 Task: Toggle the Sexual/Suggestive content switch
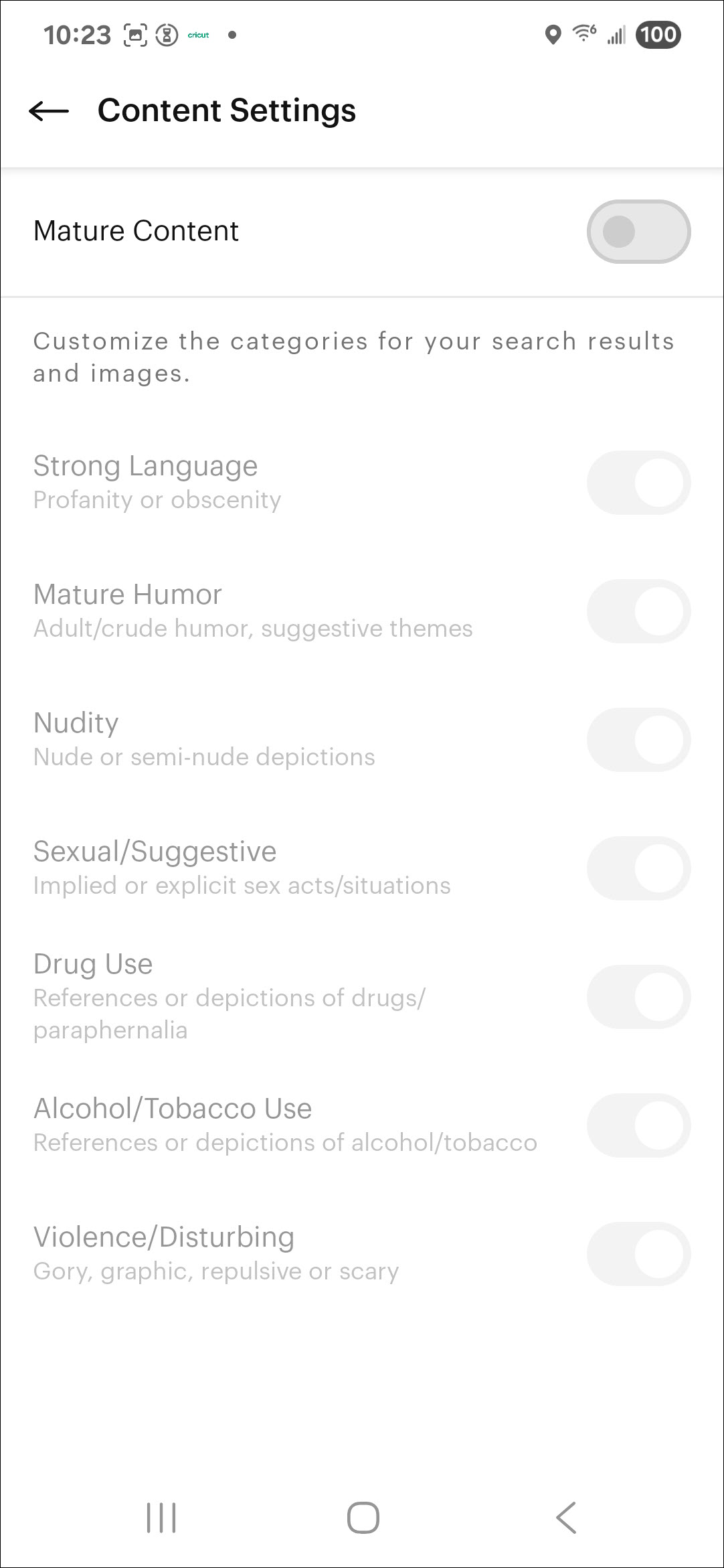click(638, 868)
